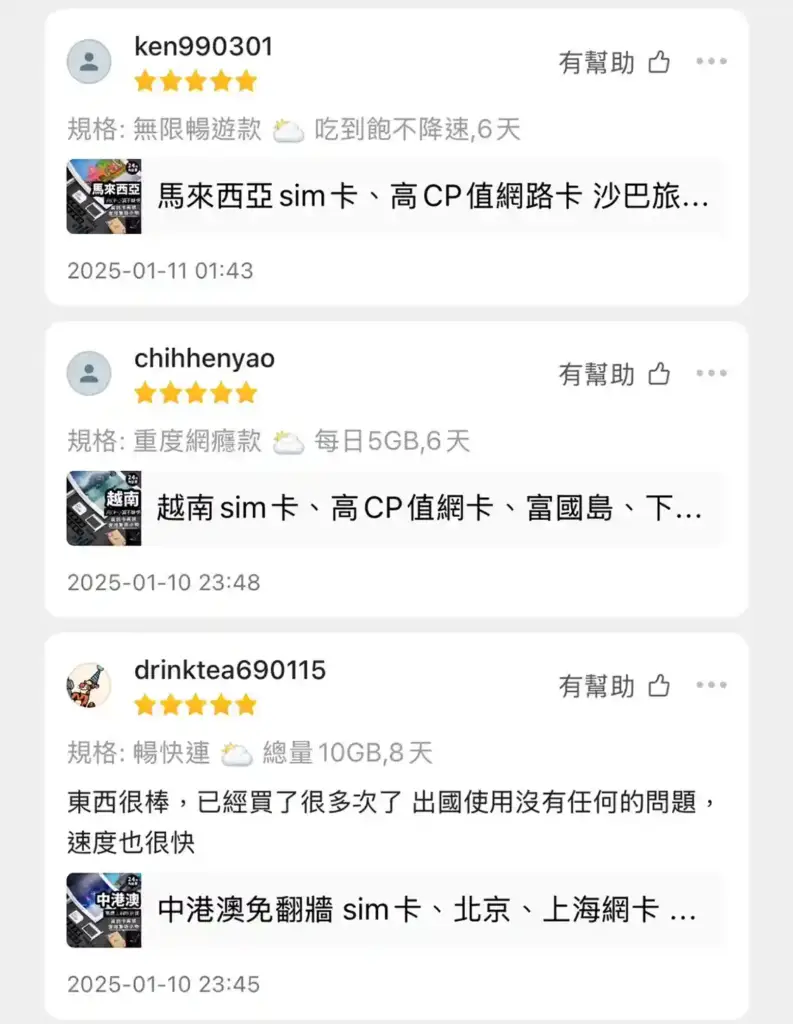The width and height of the screenshot is (793, 1024).
Task: Click the 馬來西亞 product thumbnail image
Action: pos(104,197)
